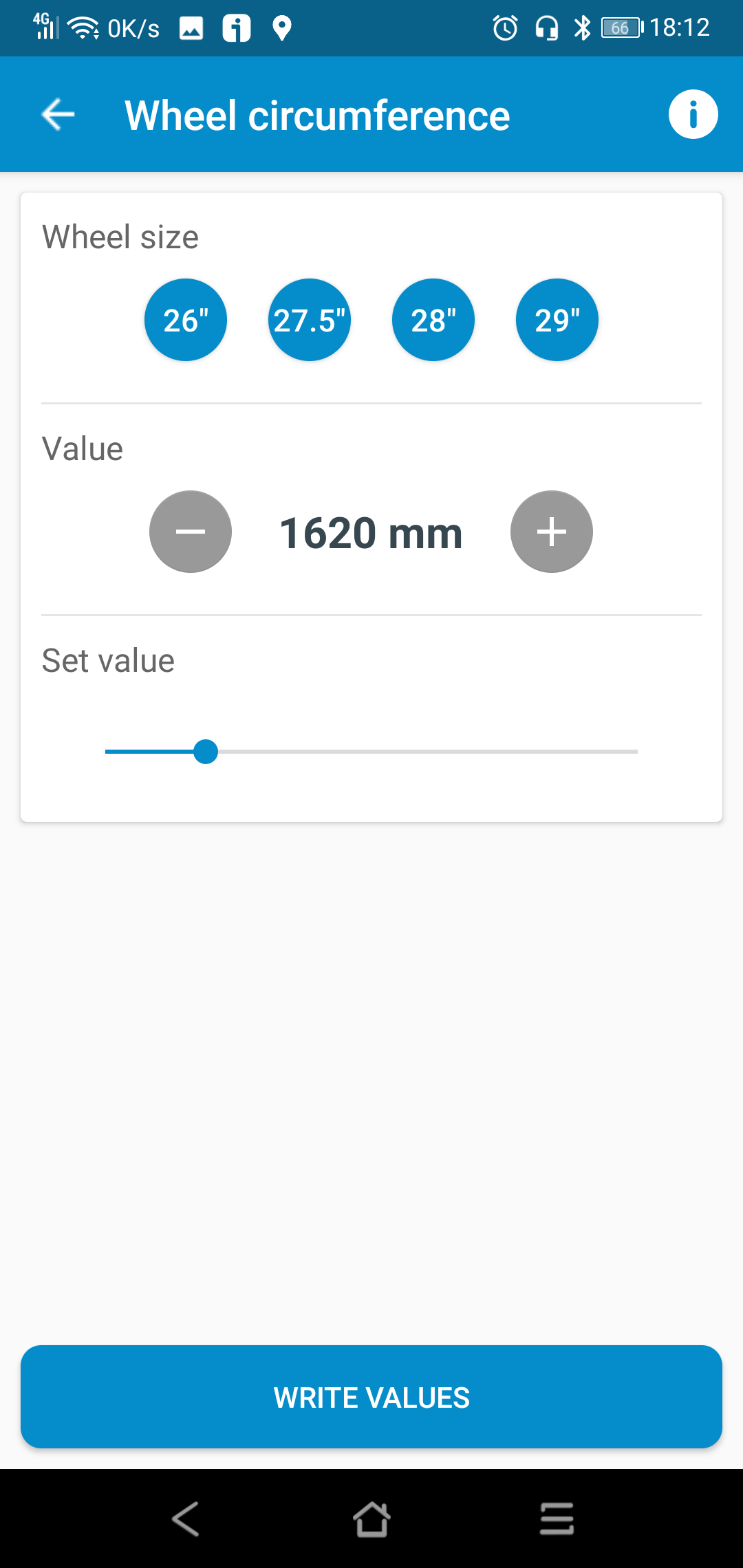This screenshot has height=1568, width=743.
Task: Click the back arrow in the header
Action: (56, 114)
